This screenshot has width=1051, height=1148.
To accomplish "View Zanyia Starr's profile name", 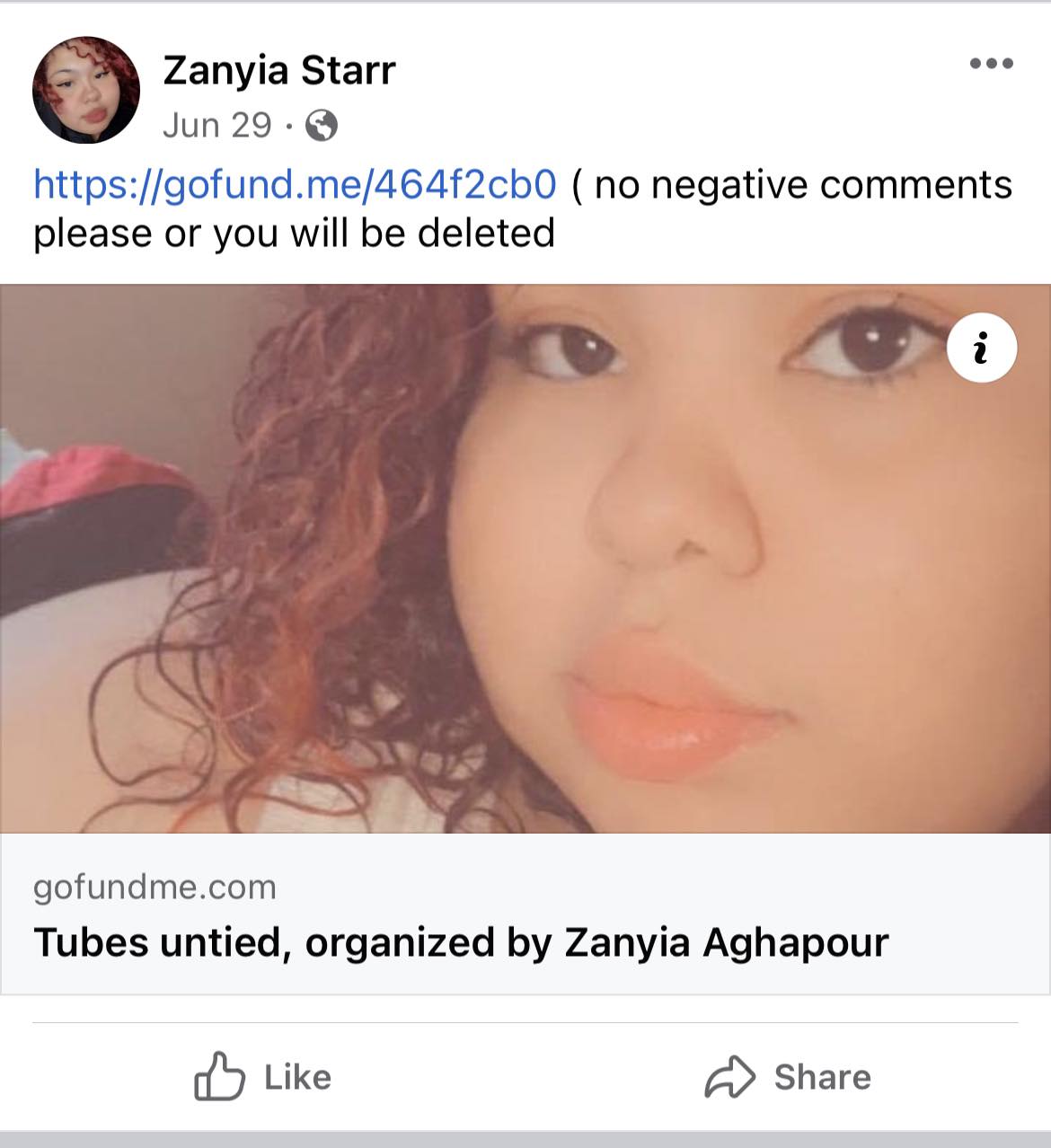I will [278, 70].
